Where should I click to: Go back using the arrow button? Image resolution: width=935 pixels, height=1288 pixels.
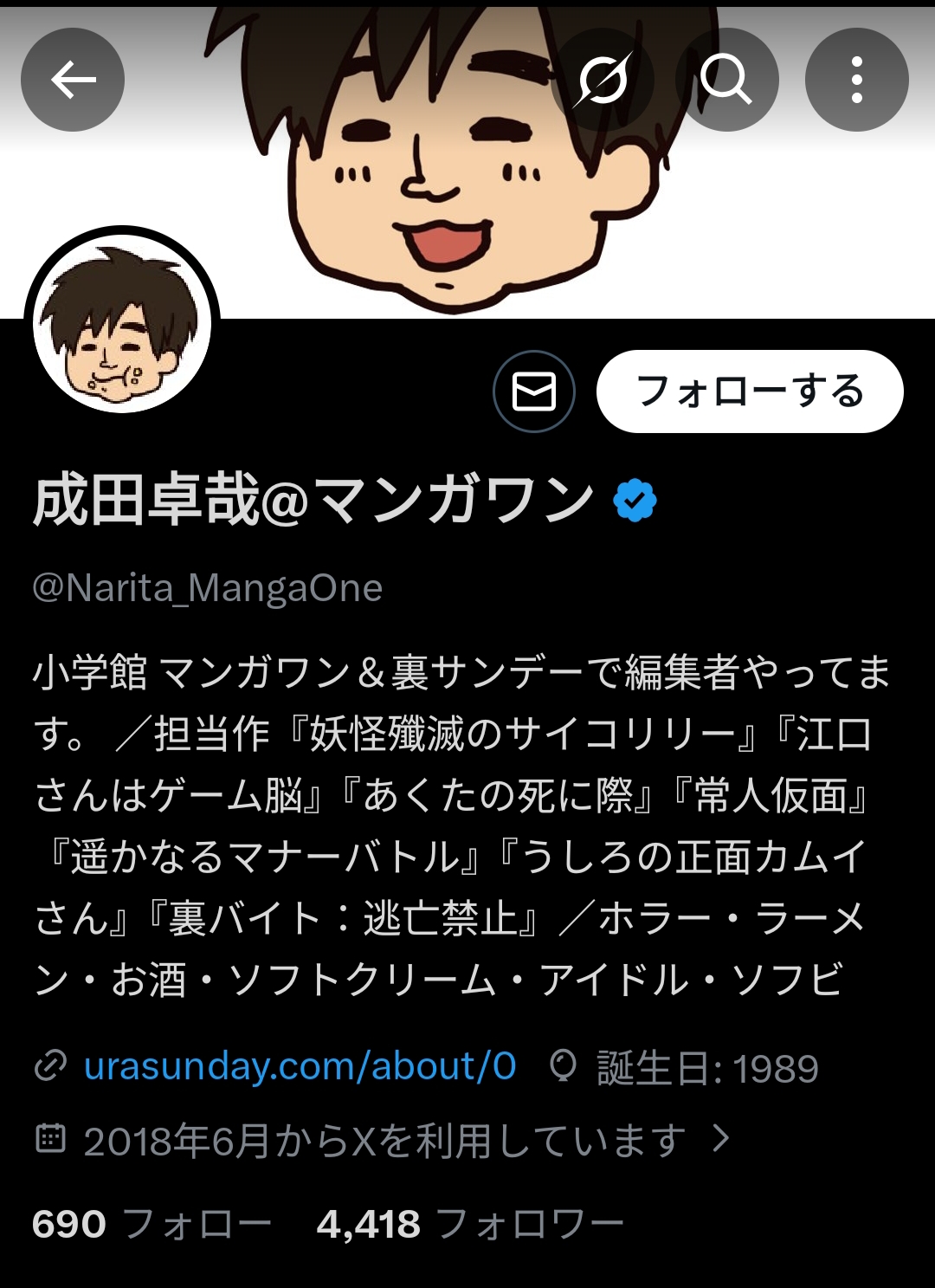point(73,80)
